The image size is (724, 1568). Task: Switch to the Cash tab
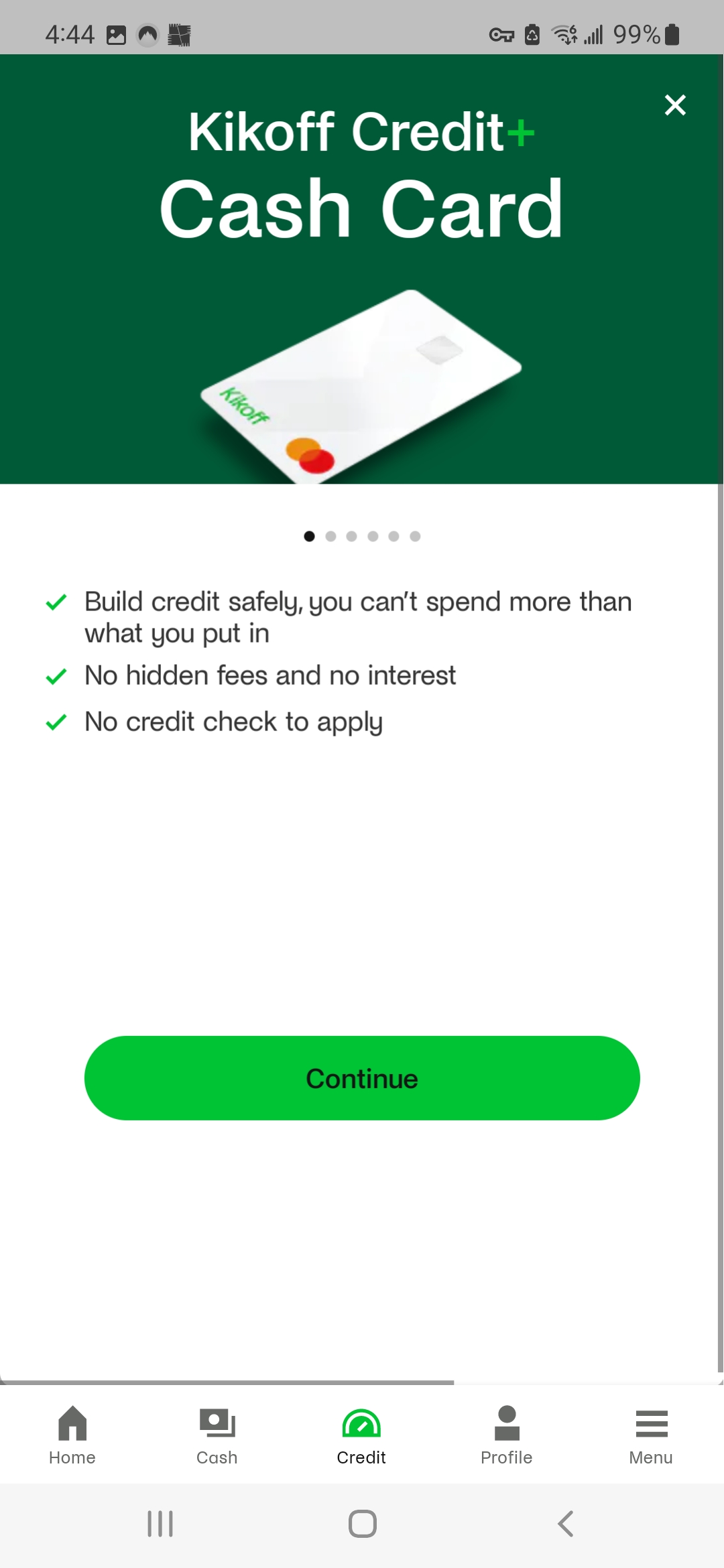coord(217,1435)
